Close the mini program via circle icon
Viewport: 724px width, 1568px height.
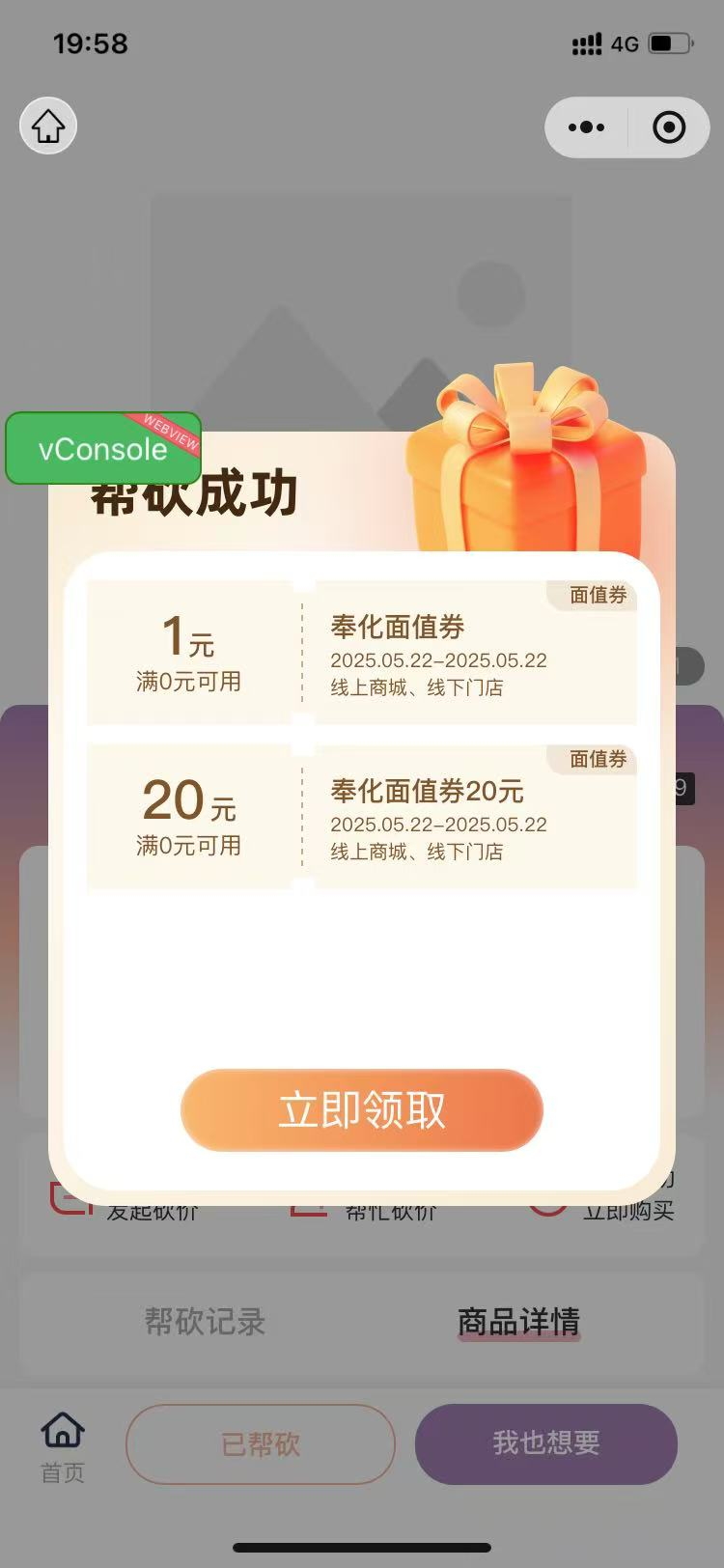pyautogui.click(x=669, y=127)
